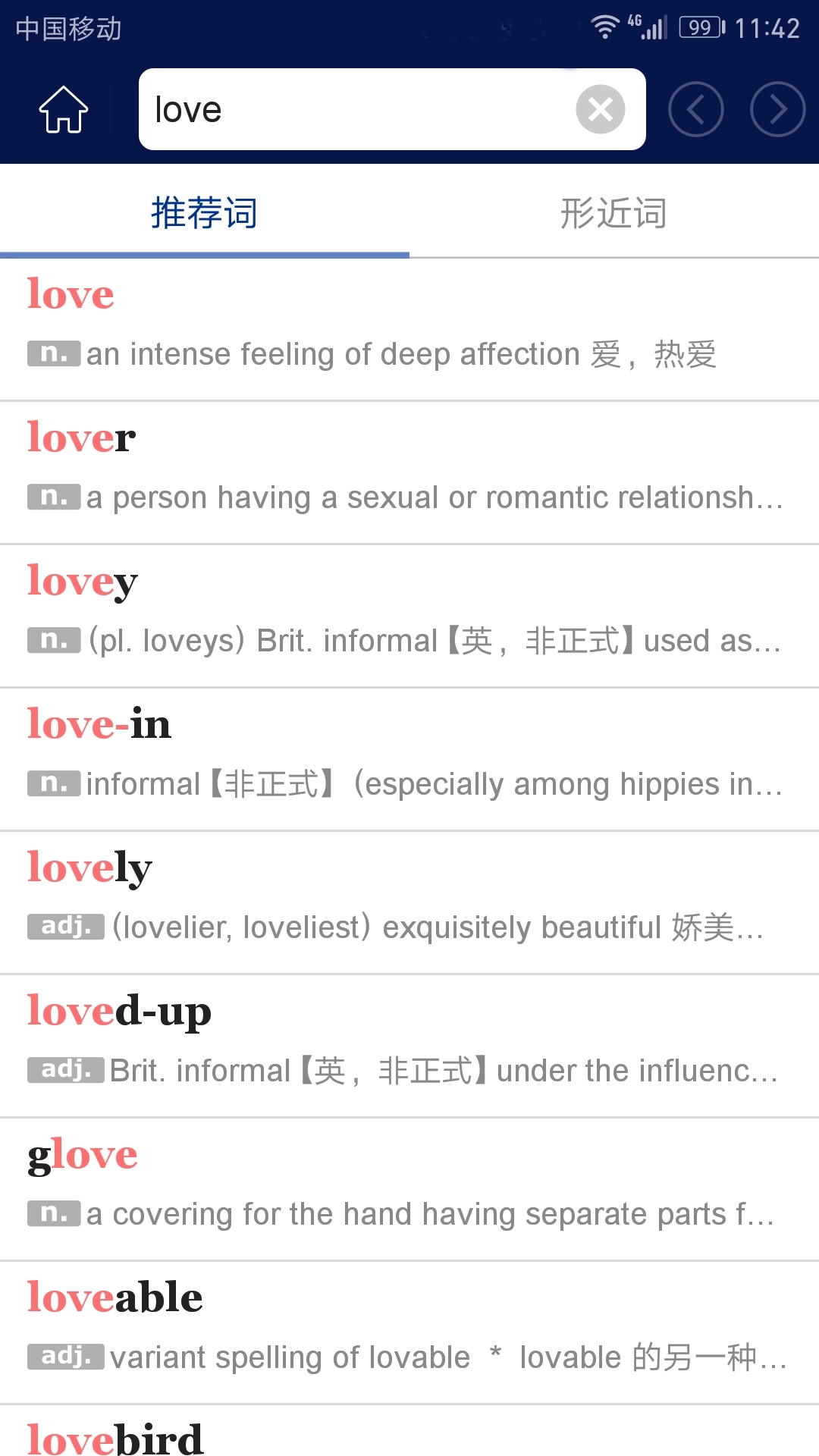Click the home icon
The height and width of the screenshot is (1456, 819).
[62, 108]
